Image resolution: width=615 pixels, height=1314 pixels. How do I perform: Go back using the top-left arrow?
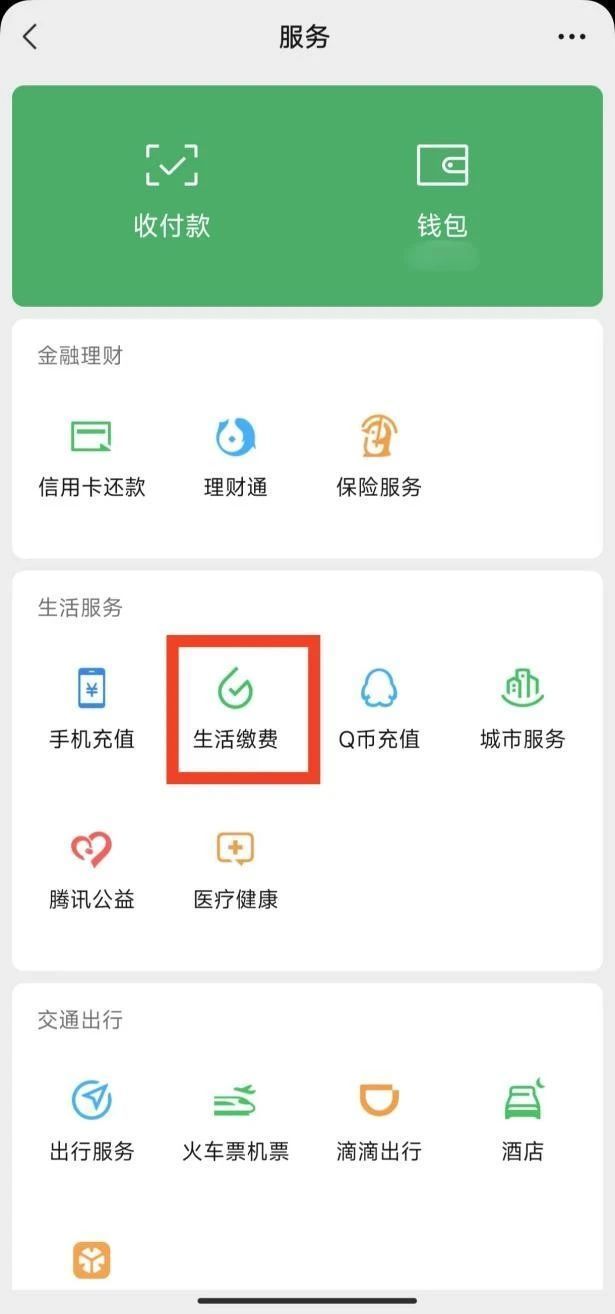click(x=30, y=38)
